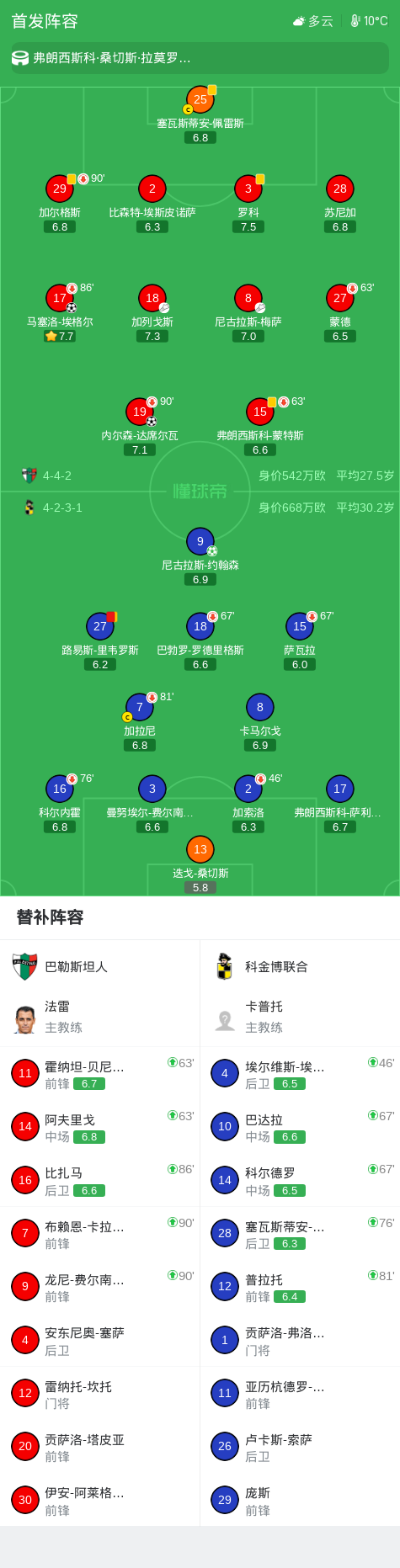
Task: Open substitute 阿夫里戈 number 14
Action: 100,1127
